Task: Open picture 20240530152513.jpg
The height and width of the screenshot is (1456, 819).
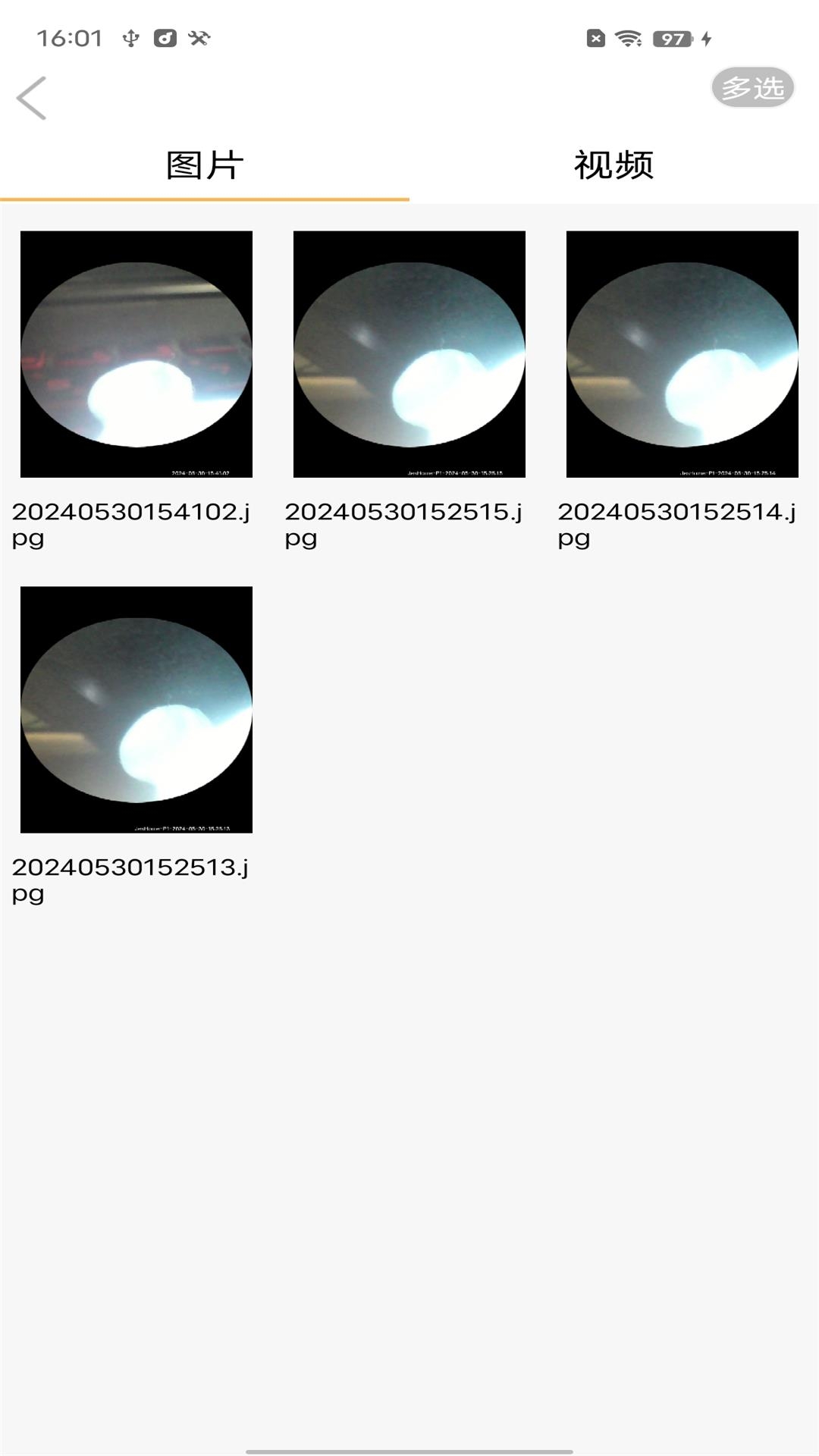Action: point(136,709)
